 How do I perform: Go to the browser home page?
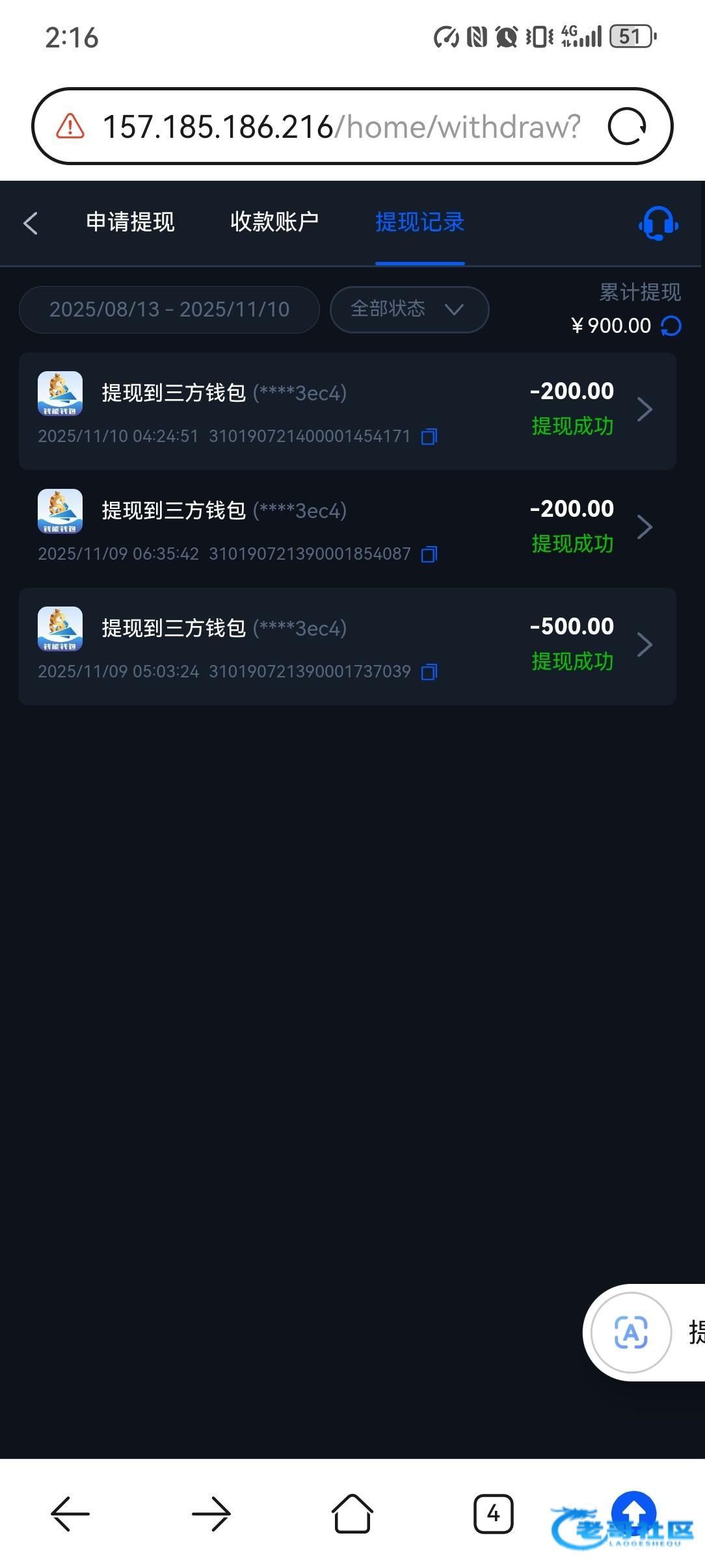tap(352, 1514)
